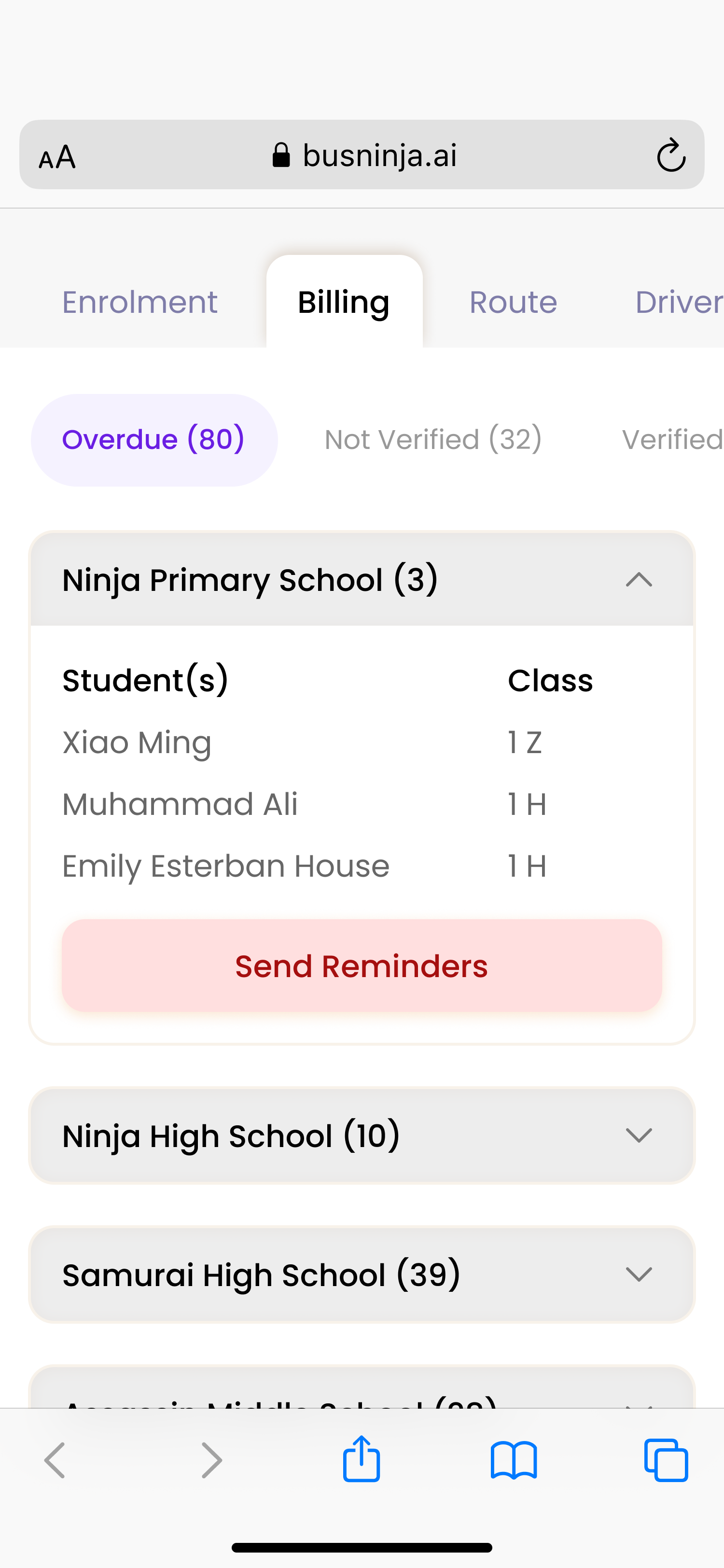The image size is (724, 1568).
Task: Switch to the Enrolment tab
Action: (x=139, y=302)
